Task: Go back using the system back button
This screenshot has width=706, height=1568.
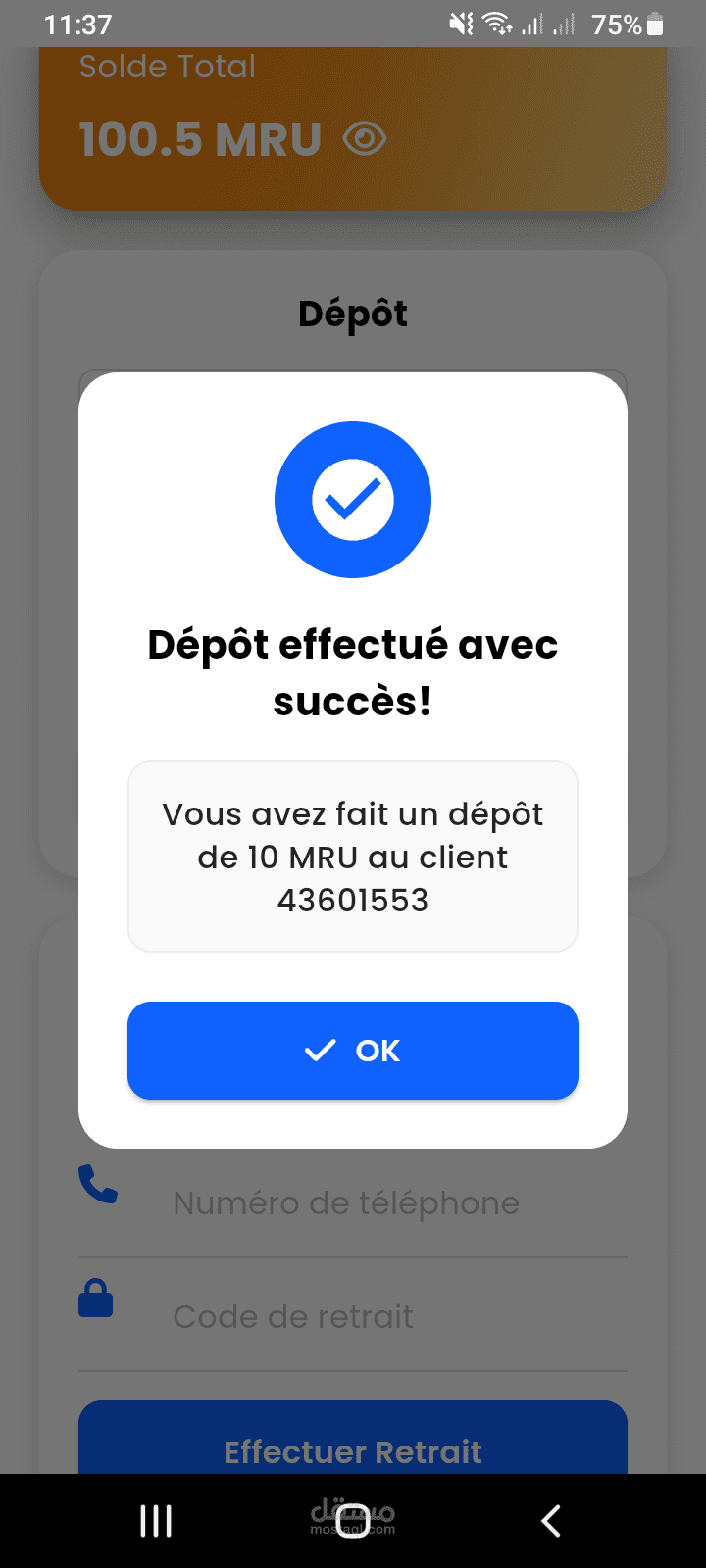Action: click(x=551, y=1521)
